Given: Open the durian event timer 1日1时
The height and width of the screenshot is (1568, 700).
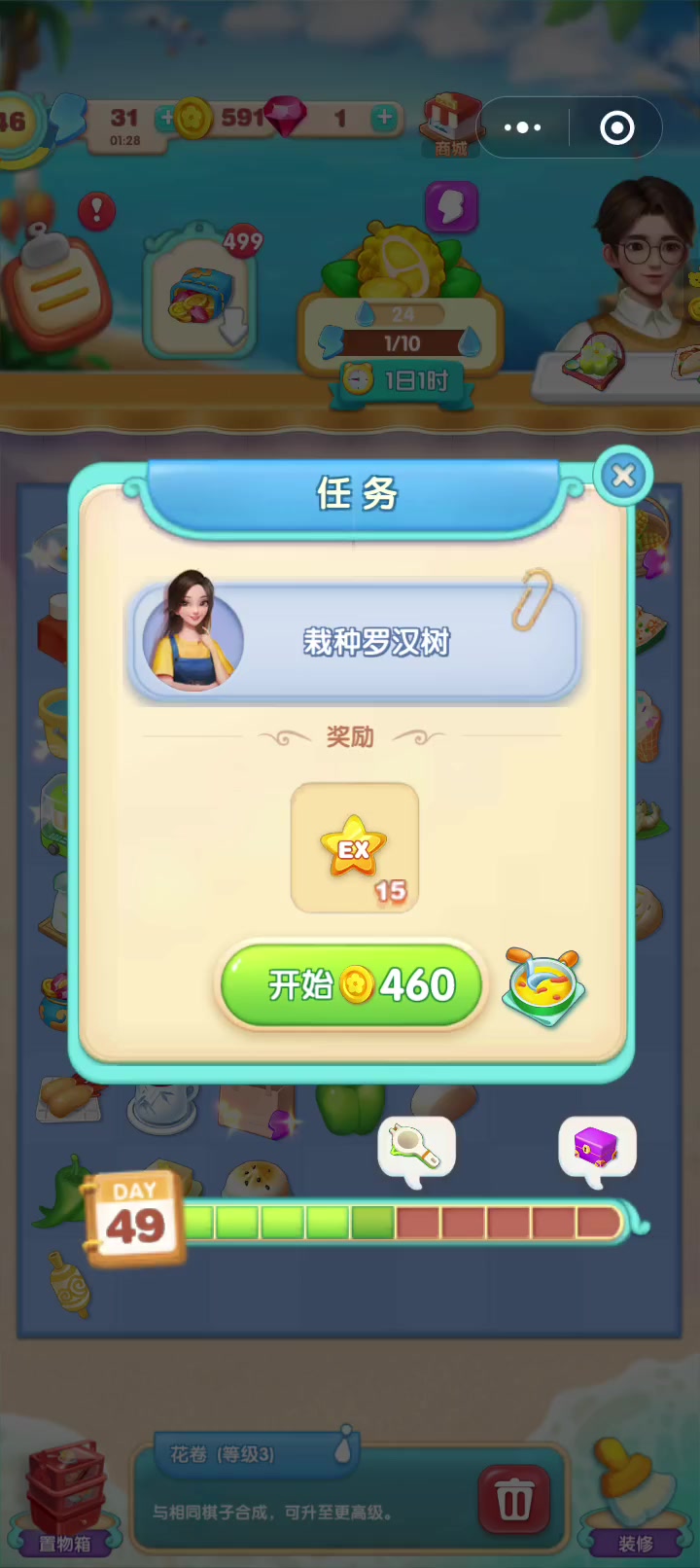Looking at the screenshot, I should 403,379.
